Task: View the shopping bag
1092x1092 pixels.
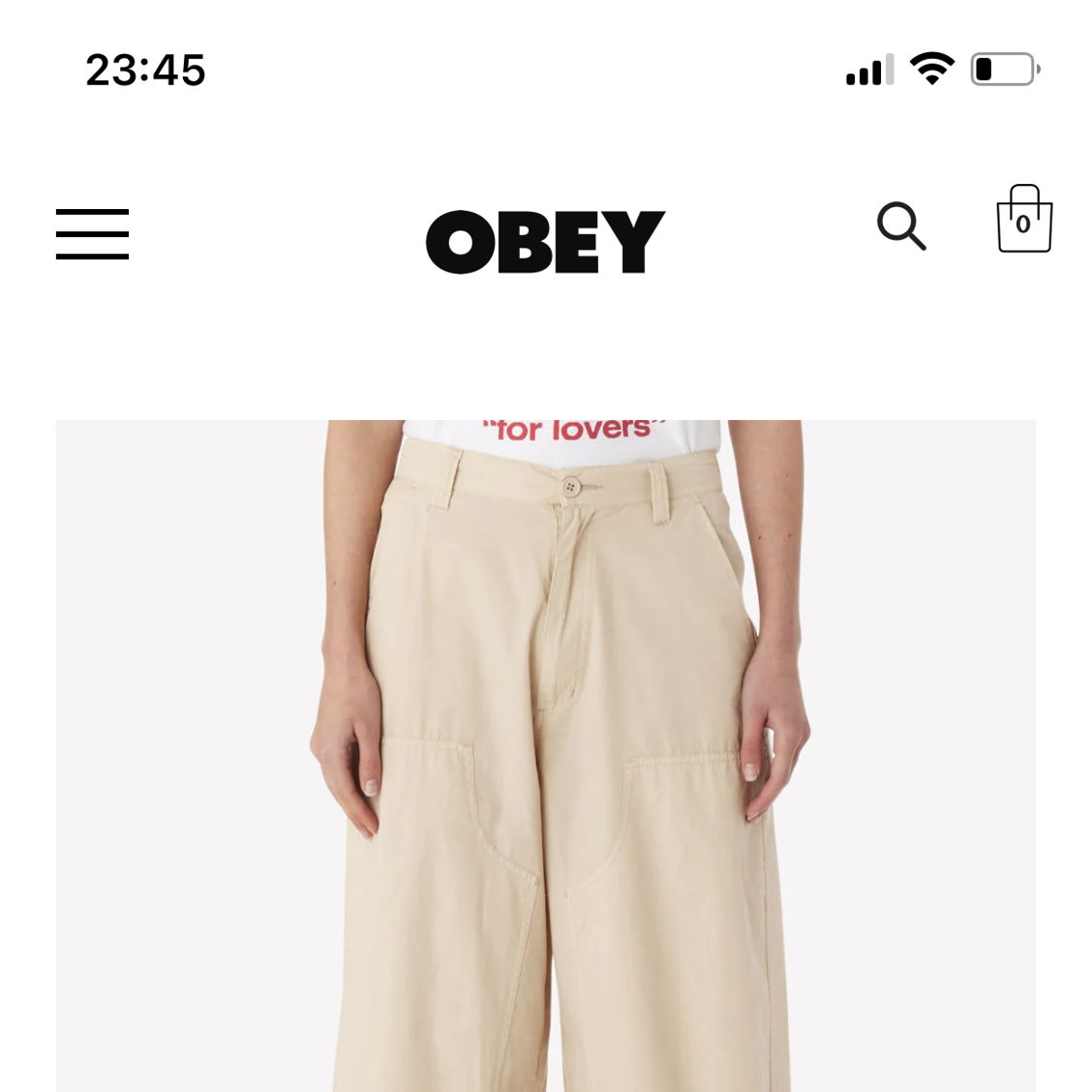Action: [1024, 221]
